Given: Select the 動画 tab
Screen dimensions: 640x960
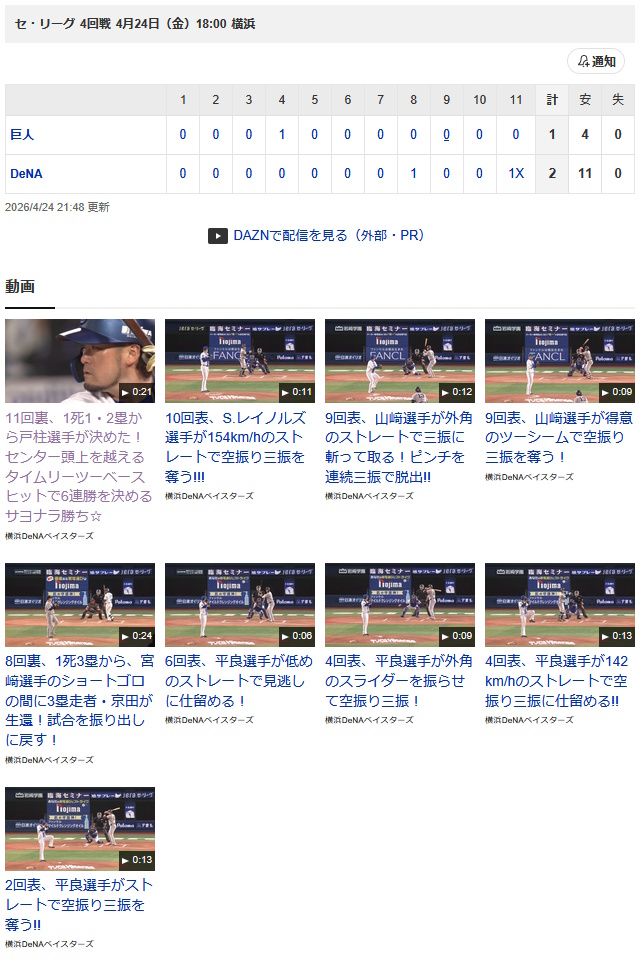Looking at the screenshot, I should coord(20,287).
